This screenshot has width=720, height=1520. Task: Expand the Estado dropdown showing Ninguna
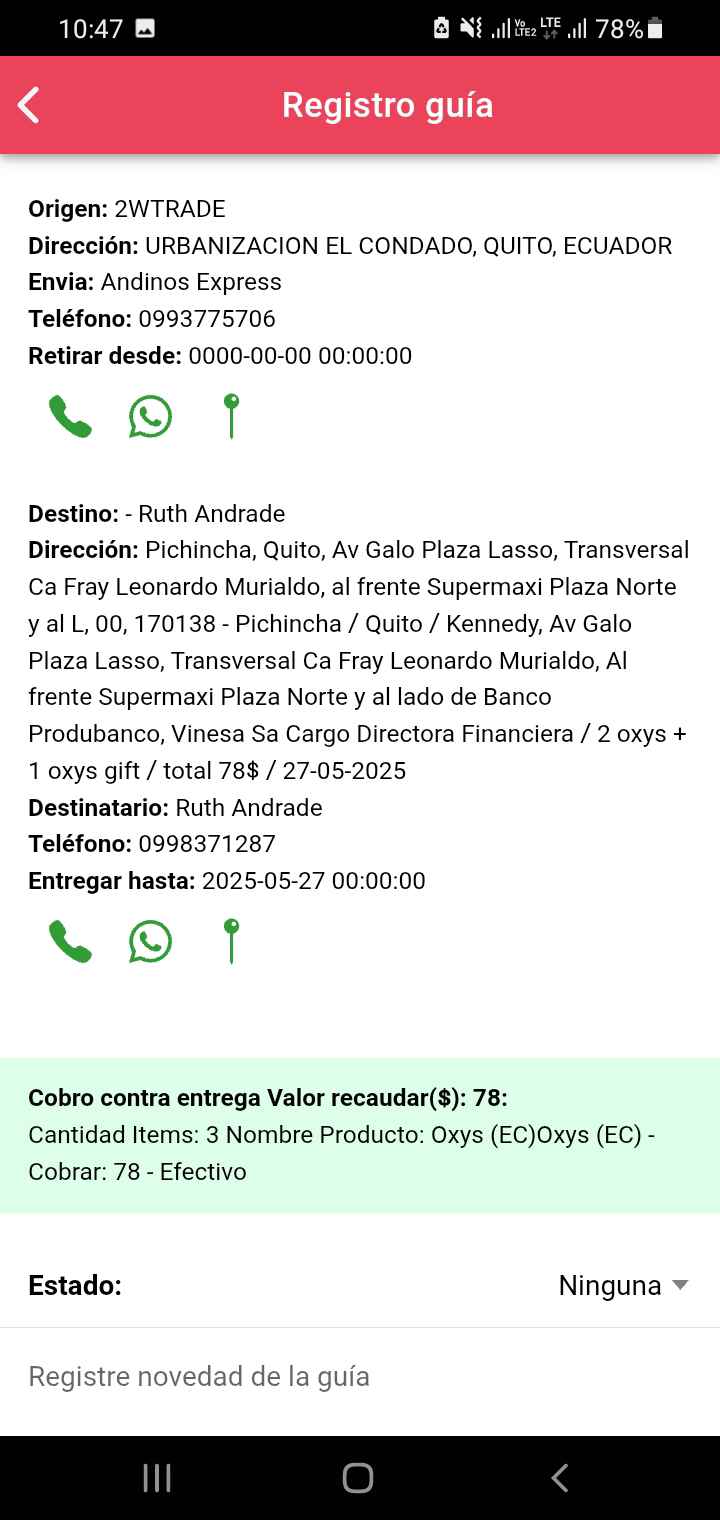point(623,1285)
